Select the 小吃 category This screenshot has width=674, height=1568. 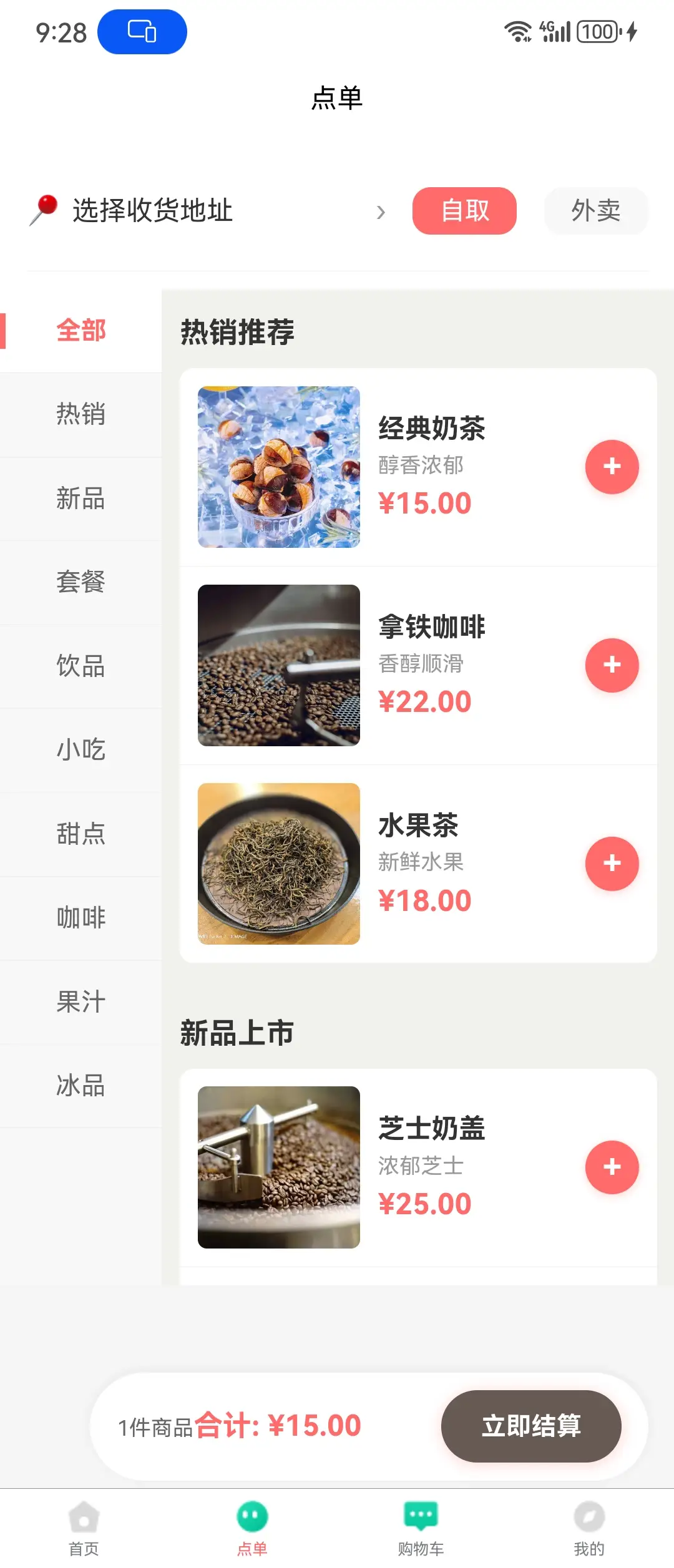(81, 750)
